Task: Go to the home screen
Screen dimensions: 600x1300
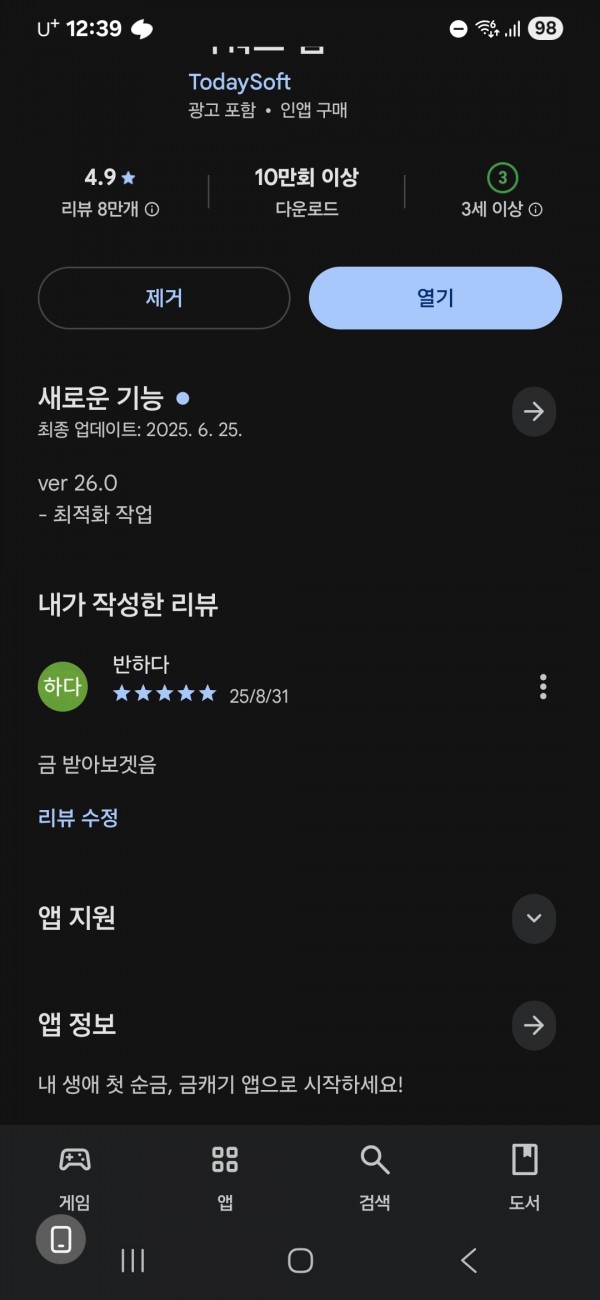Action: [300, 1260]
